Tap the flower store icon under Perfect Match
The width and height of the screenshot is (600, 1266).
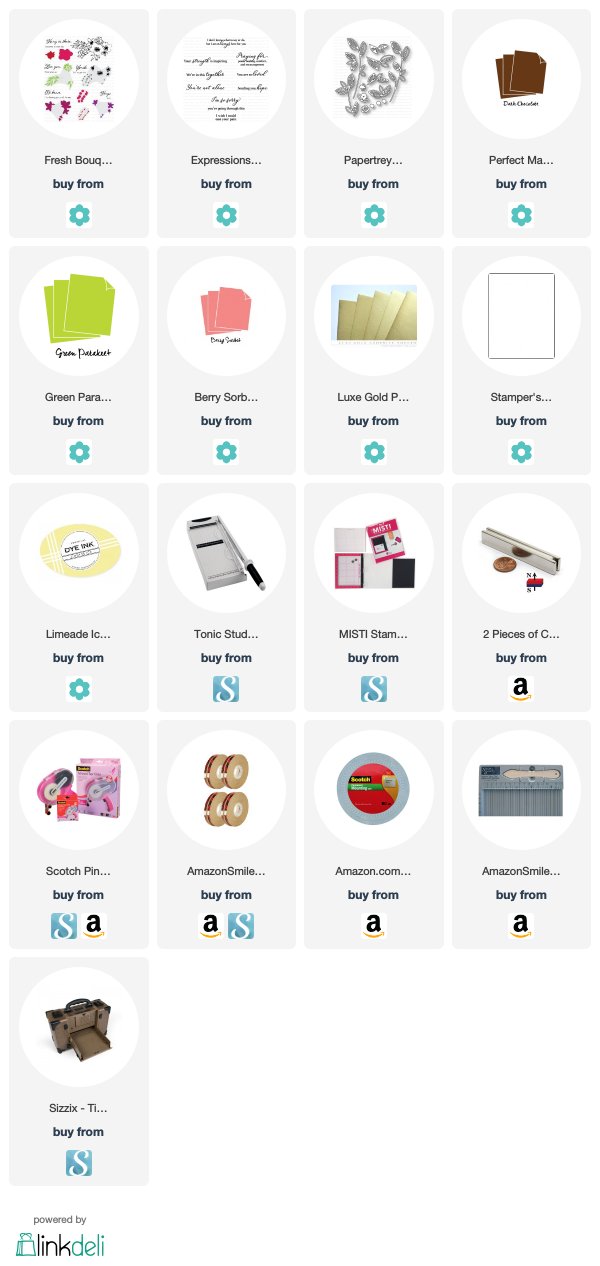click(521, 215)
